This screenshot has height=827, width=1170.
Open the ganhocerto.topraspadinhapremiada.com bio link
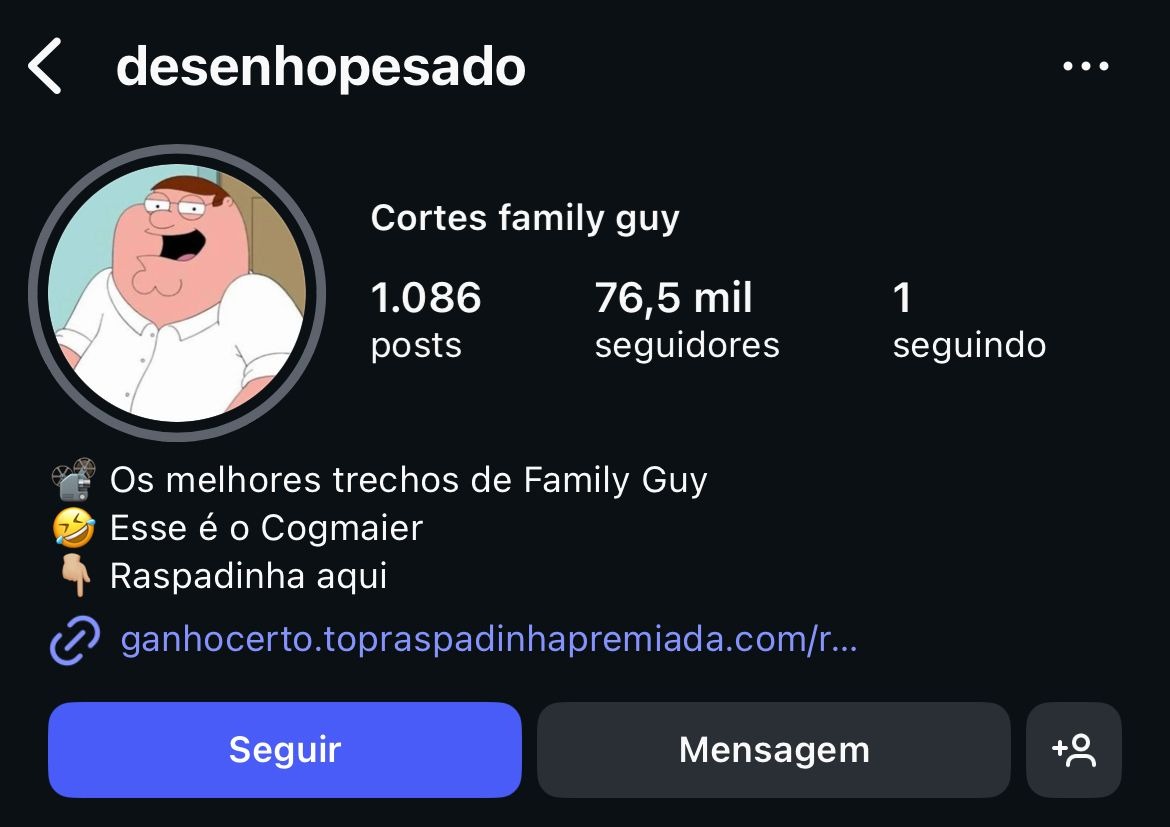click(x=488, y=640)
